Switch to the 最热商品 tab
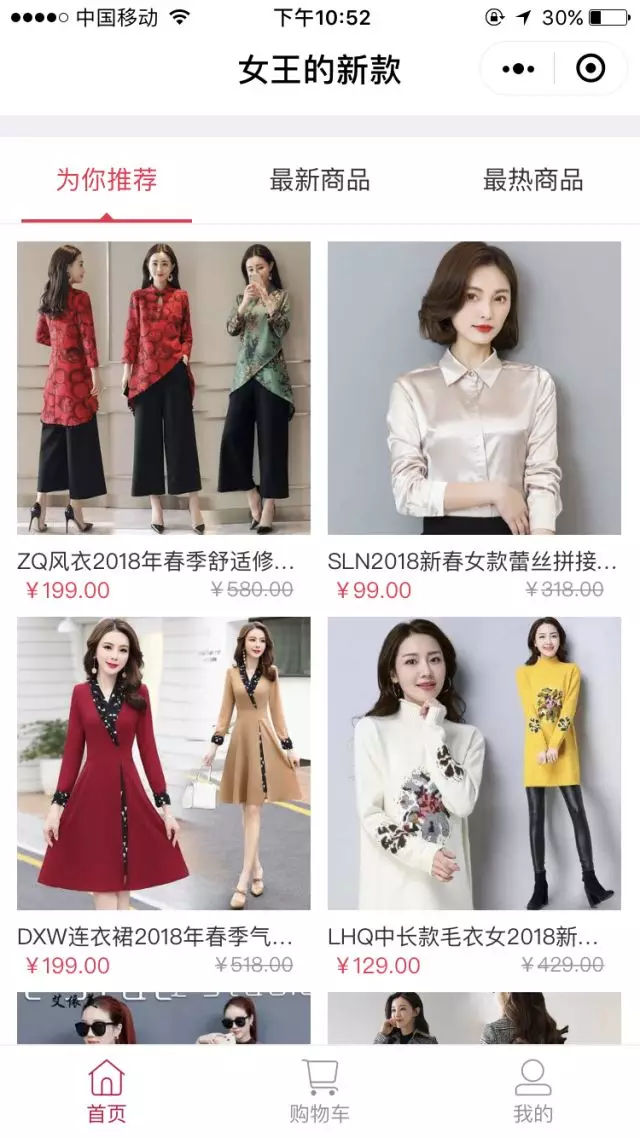The width and height of the screenshot is (640, 1138). click(533, 181)
